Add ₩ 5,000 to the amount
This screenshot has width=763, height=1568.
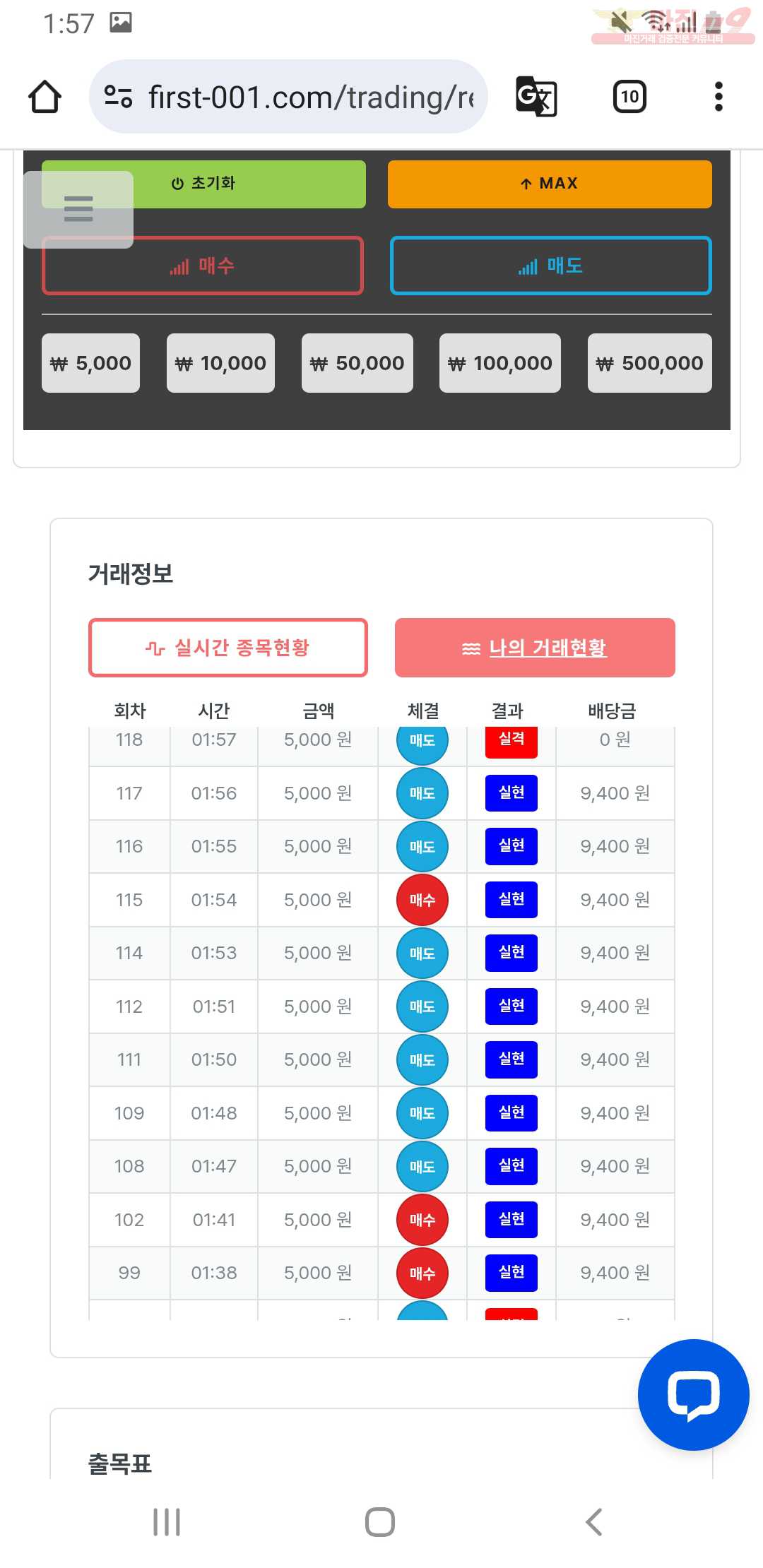pyautogui.click(x=90, y=363)
